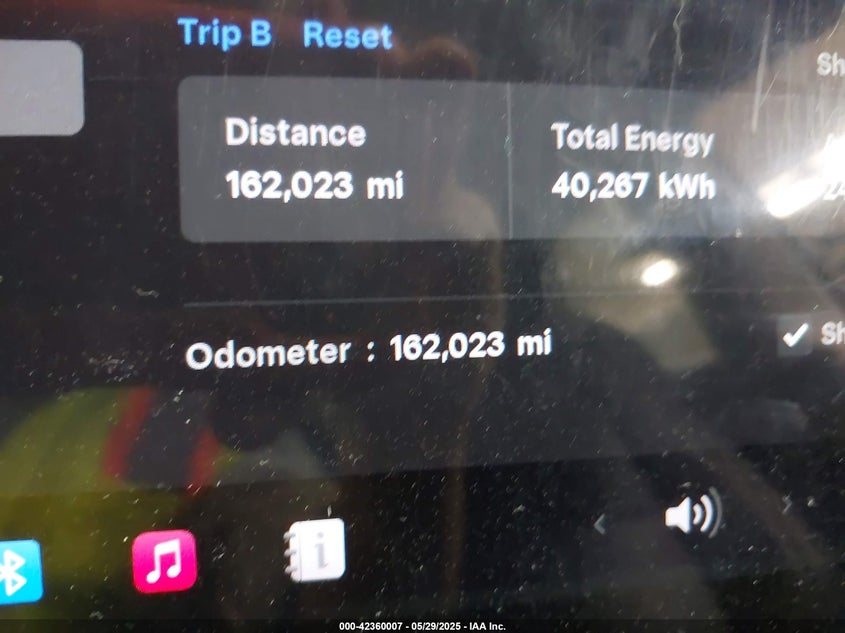Lower volume with the left chevron

click(599, 524)
